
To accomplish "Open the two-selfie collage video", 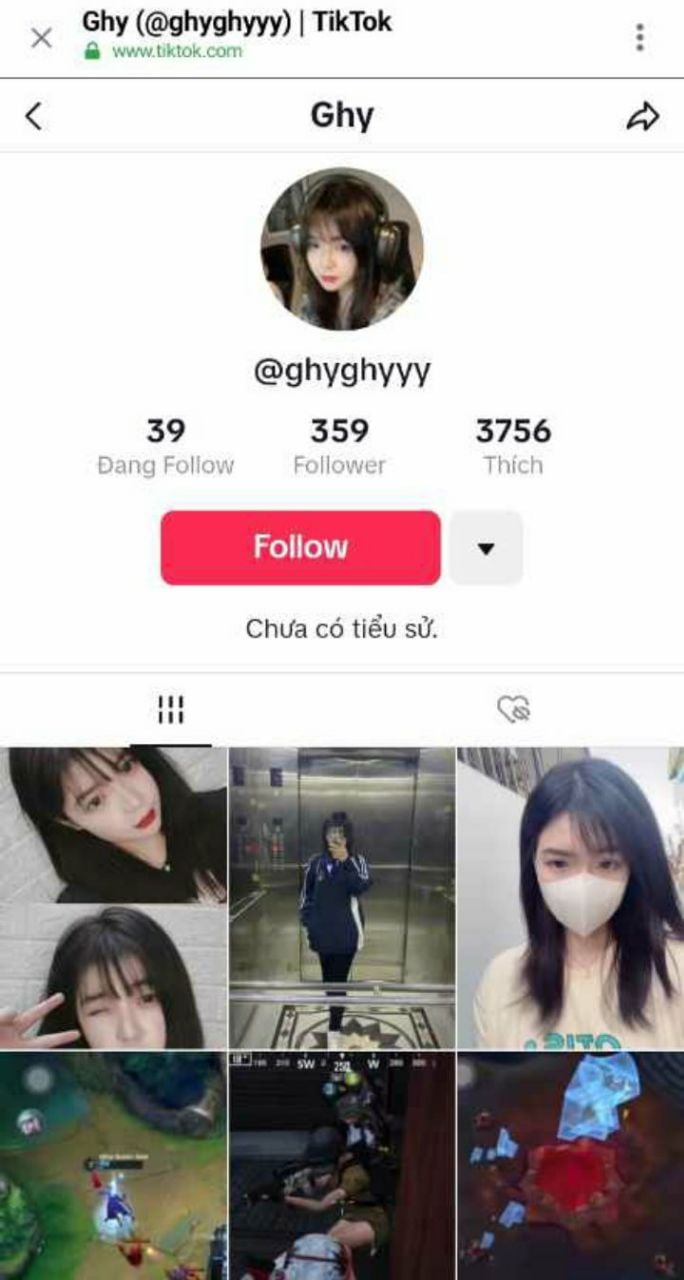I will click(113, 897).
